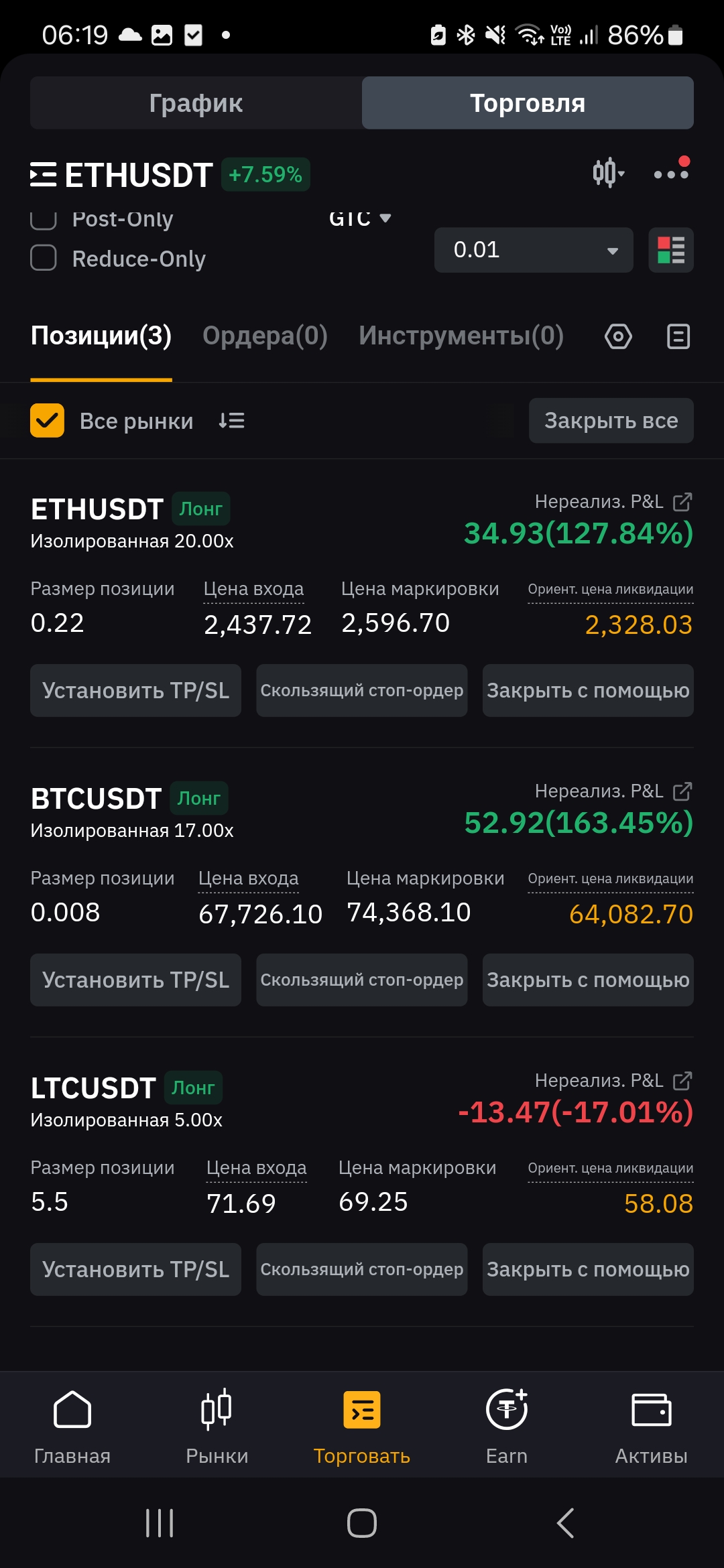This screenshot has height=1568, width=724.
Task: Open the ETHUSDT pair selector
Action: (121, 175)
